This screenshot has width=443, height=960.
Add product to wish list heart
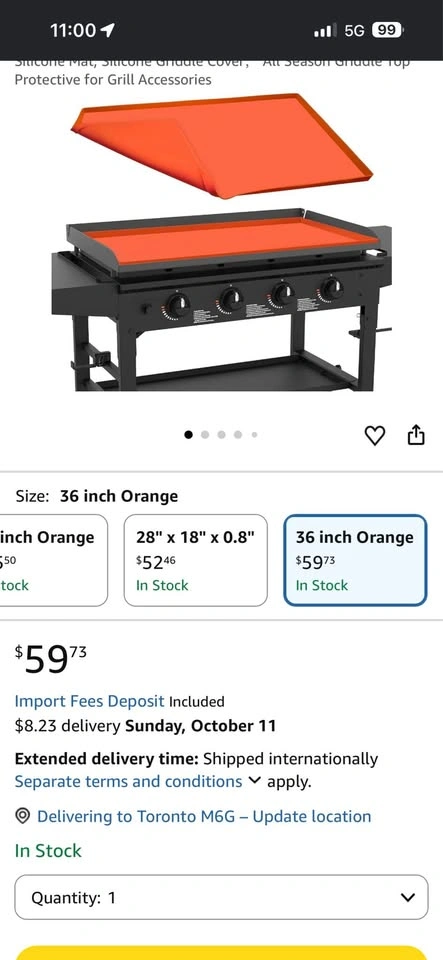coord(374,435)
